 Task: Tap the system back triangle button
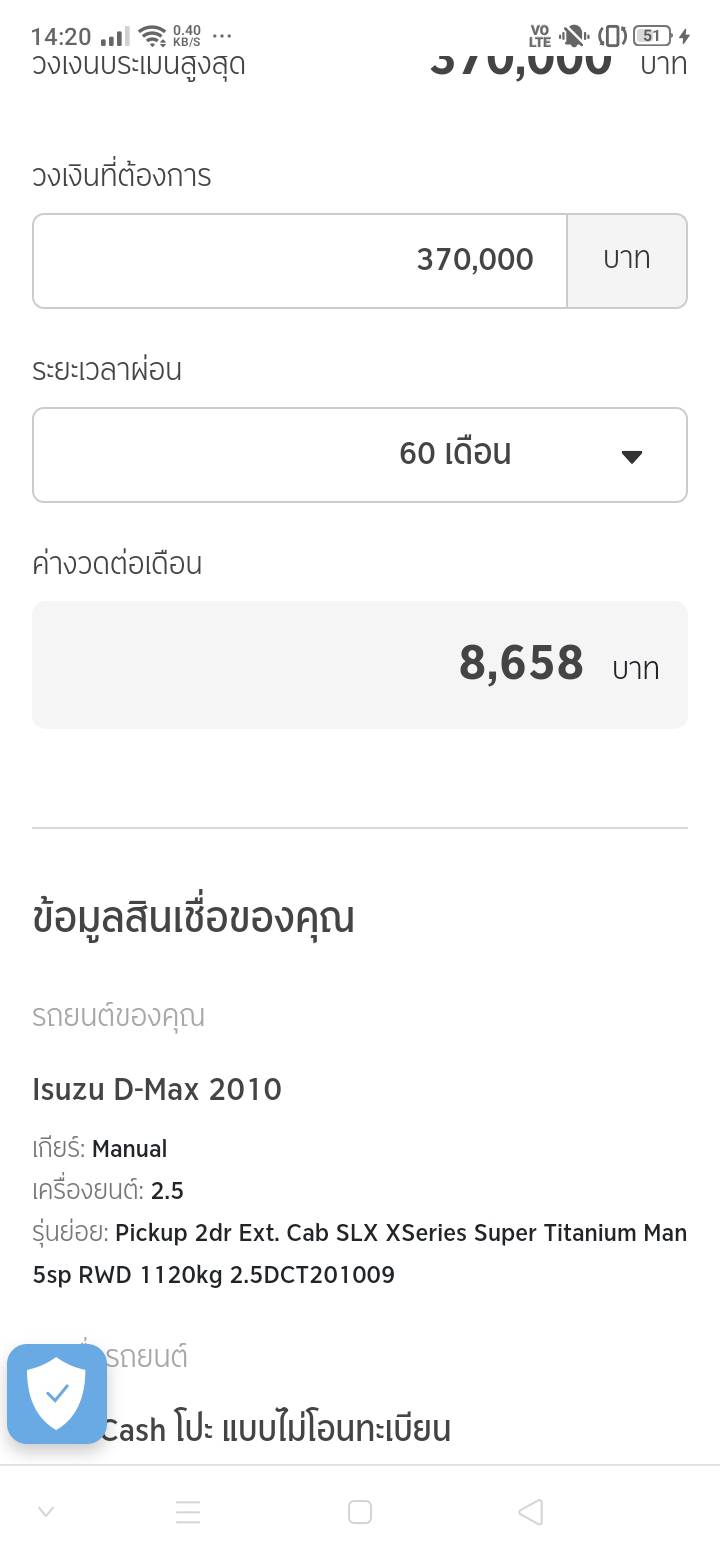pos(531,1512)
